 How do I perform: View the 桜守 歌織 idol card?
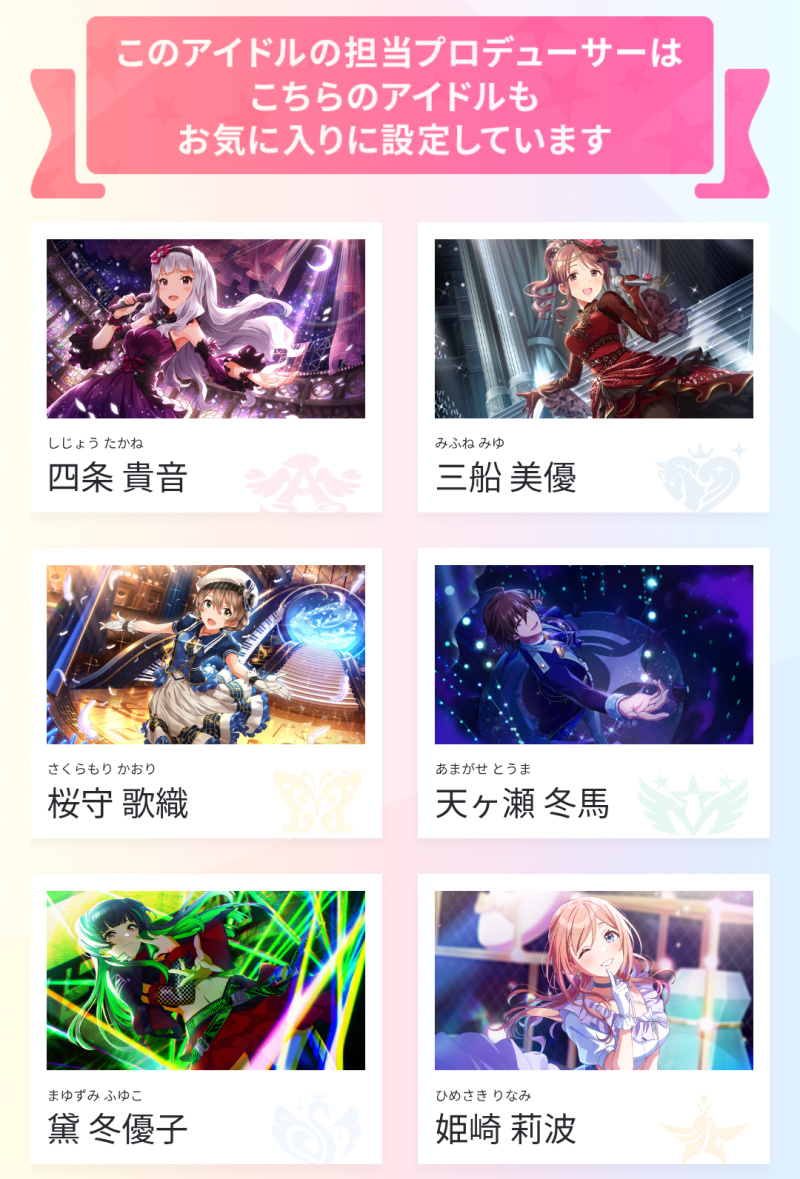click(206, 693)
